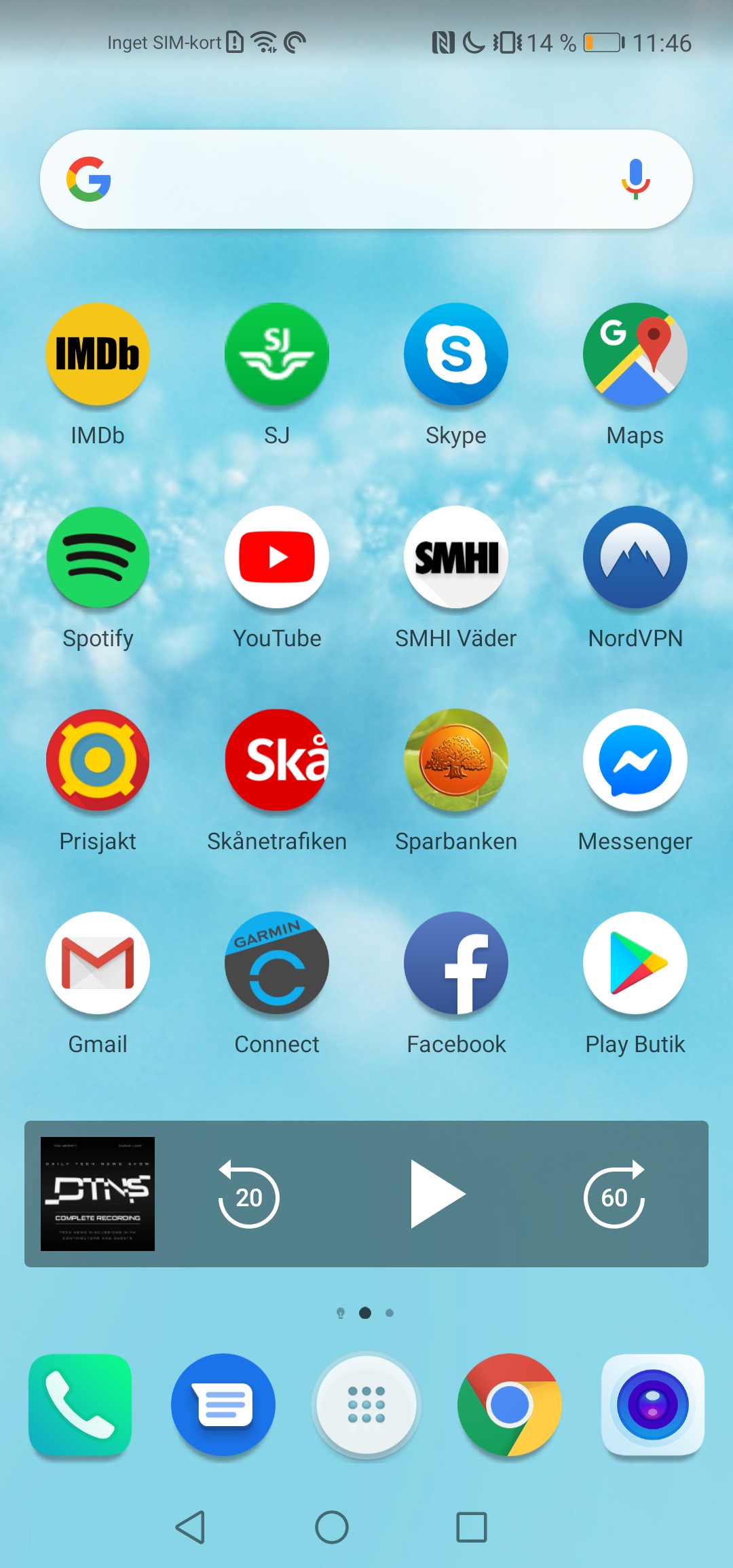
Task: Open Play Butik store
Action: click(x=635, y=963)
